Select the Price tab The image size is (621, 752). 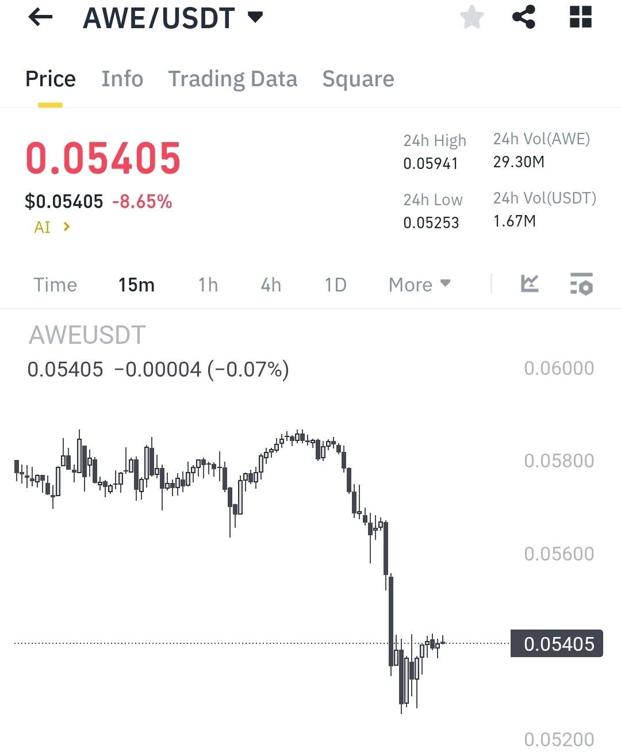point(50,79)
